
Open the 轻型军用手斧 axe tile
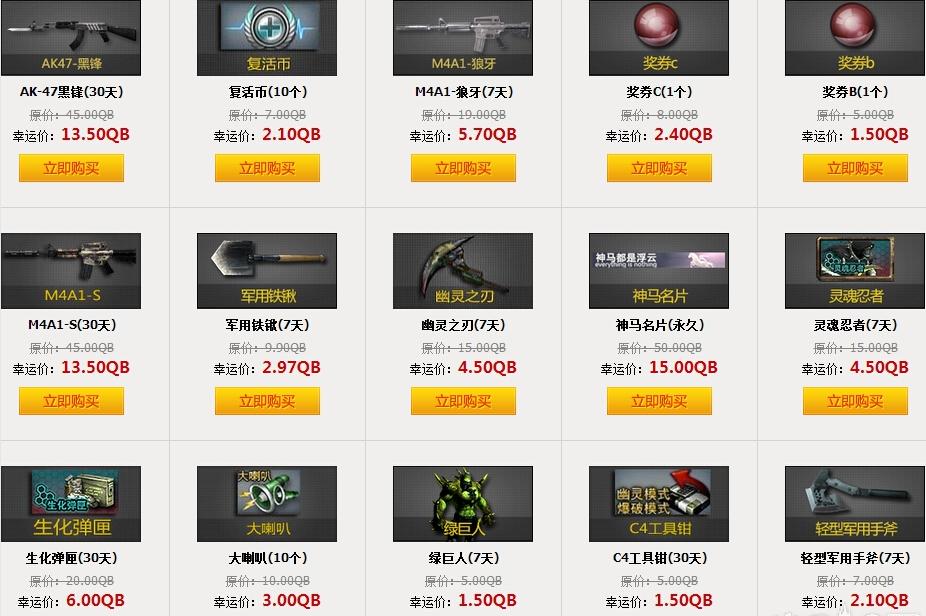(855, 503)
